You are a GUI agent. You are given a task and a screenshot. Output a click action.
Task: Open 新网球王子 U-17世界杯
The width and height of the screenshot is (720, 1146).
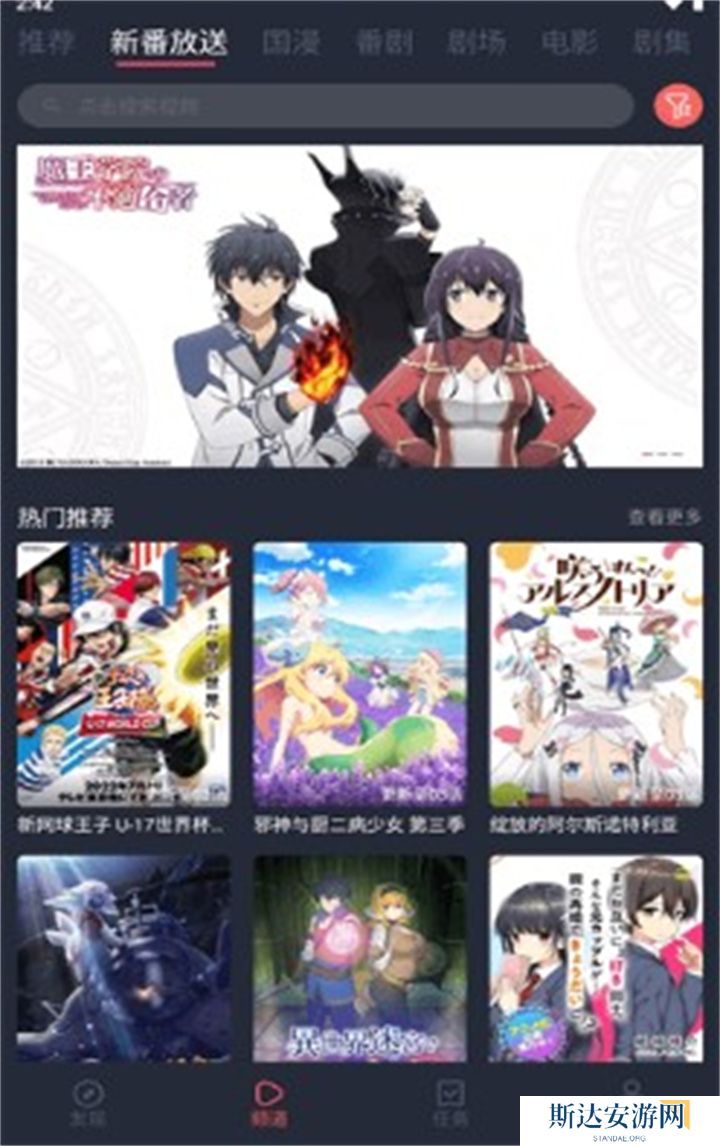point(123,675)
